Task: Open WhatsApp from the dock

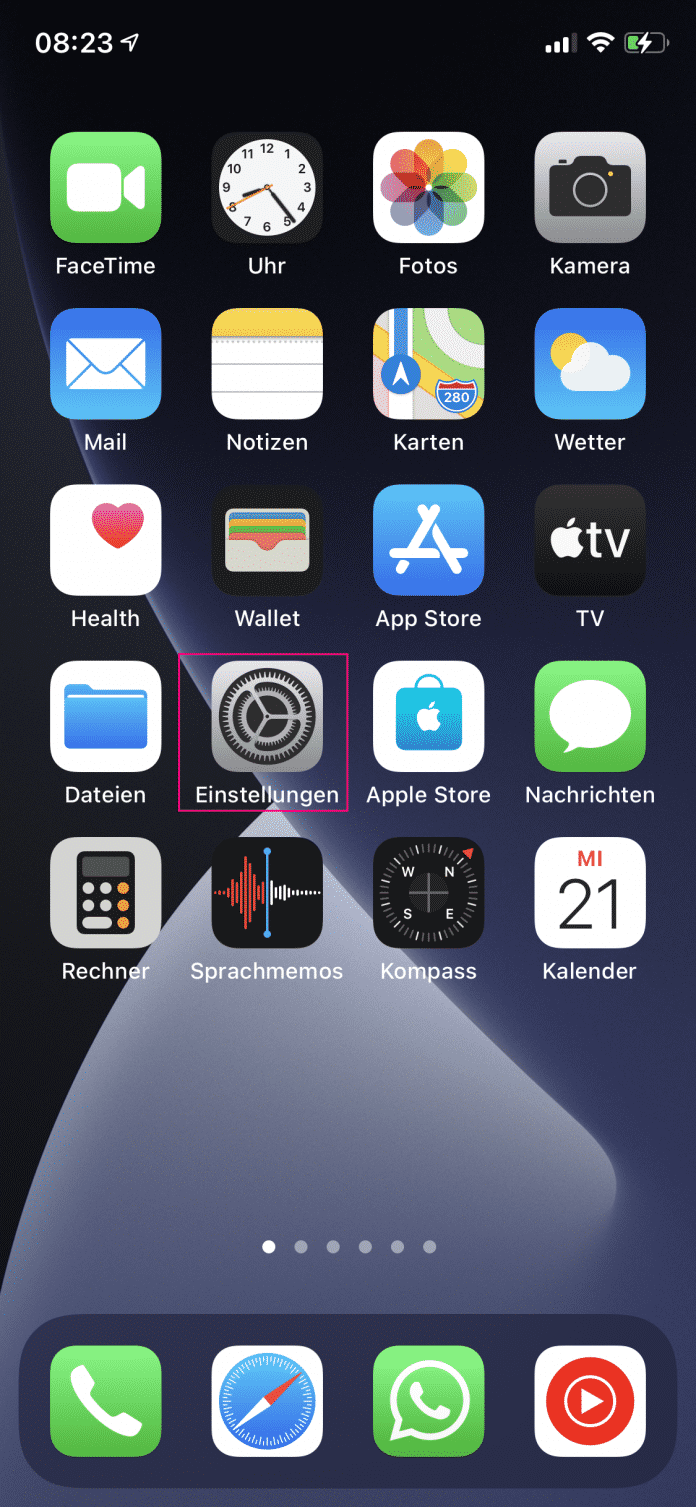Action: [x=428, y=1401]
